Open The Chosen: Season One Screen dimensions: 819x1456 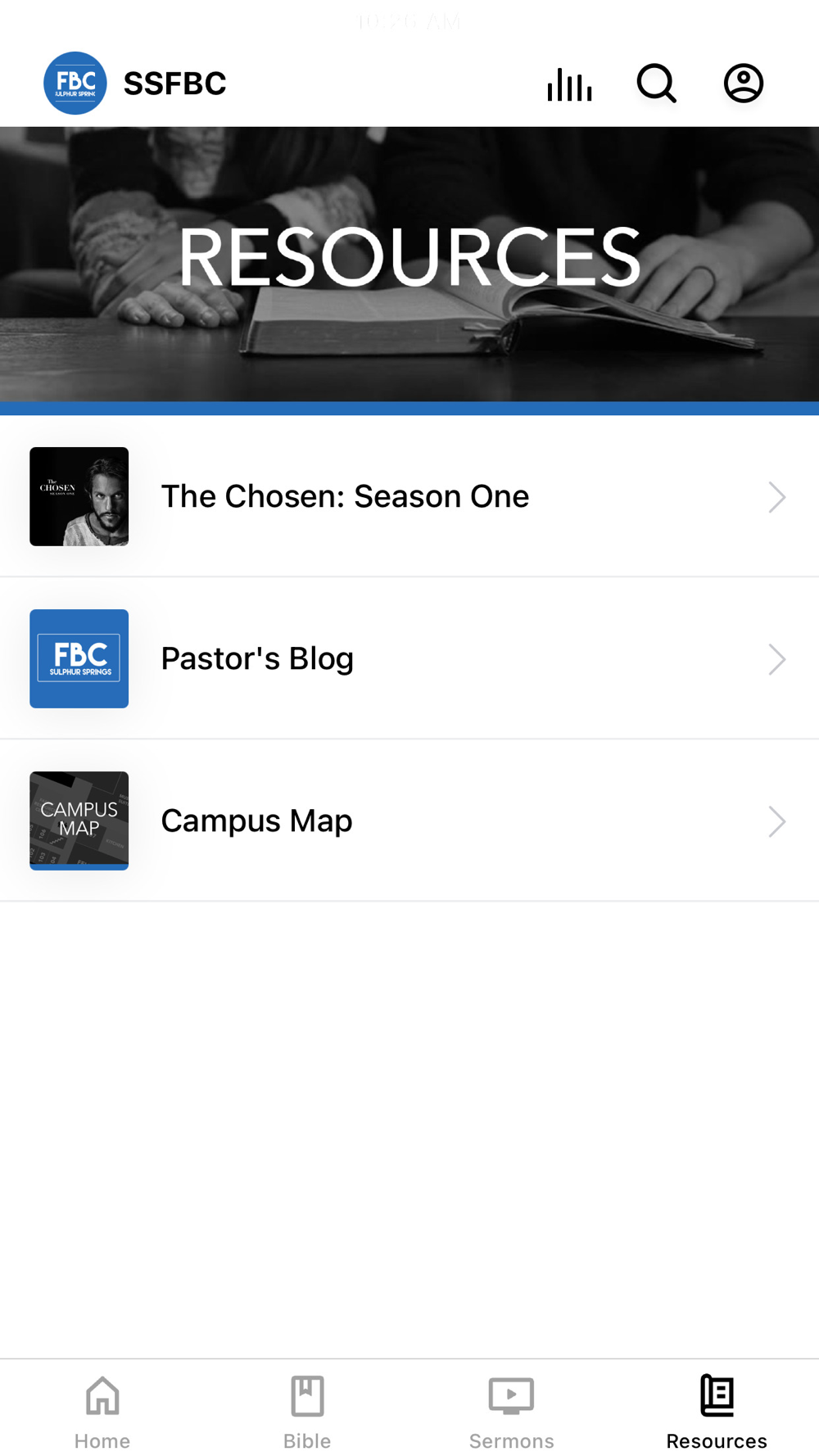pyautogui.click(x=409, y=496)
